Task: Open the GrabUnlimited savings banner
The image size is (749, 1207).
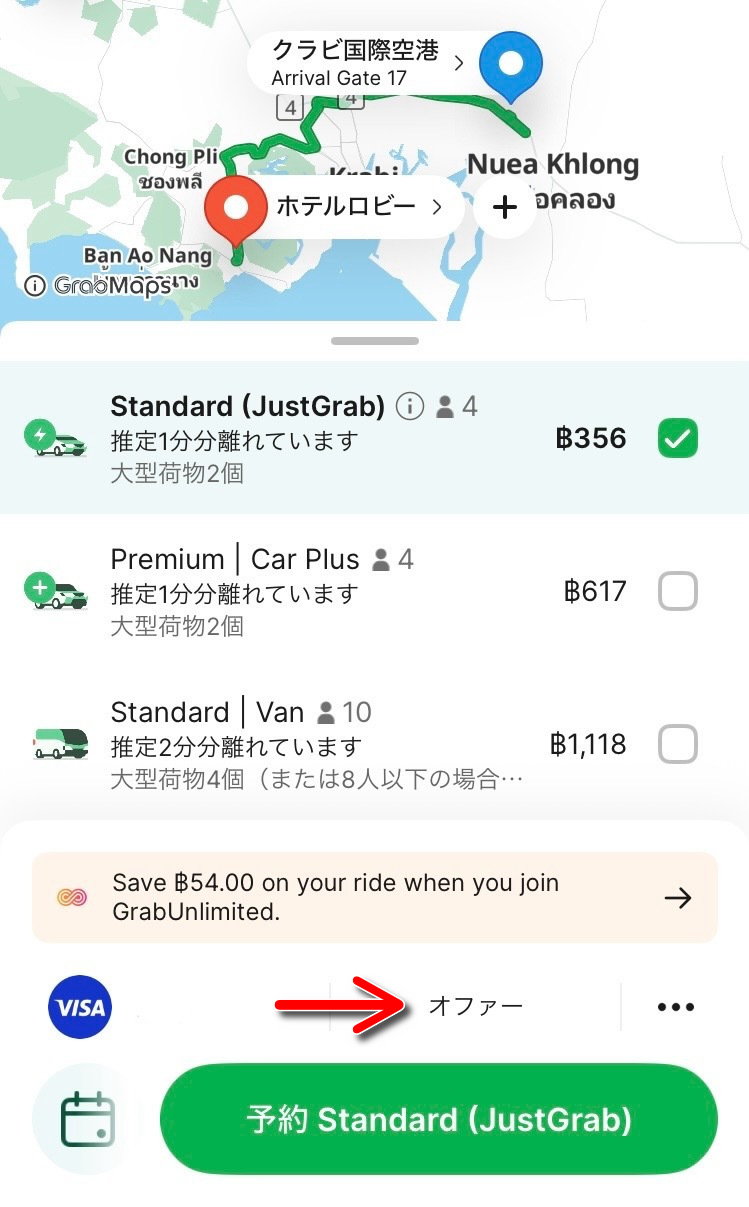Action: (x=374, y=897)
